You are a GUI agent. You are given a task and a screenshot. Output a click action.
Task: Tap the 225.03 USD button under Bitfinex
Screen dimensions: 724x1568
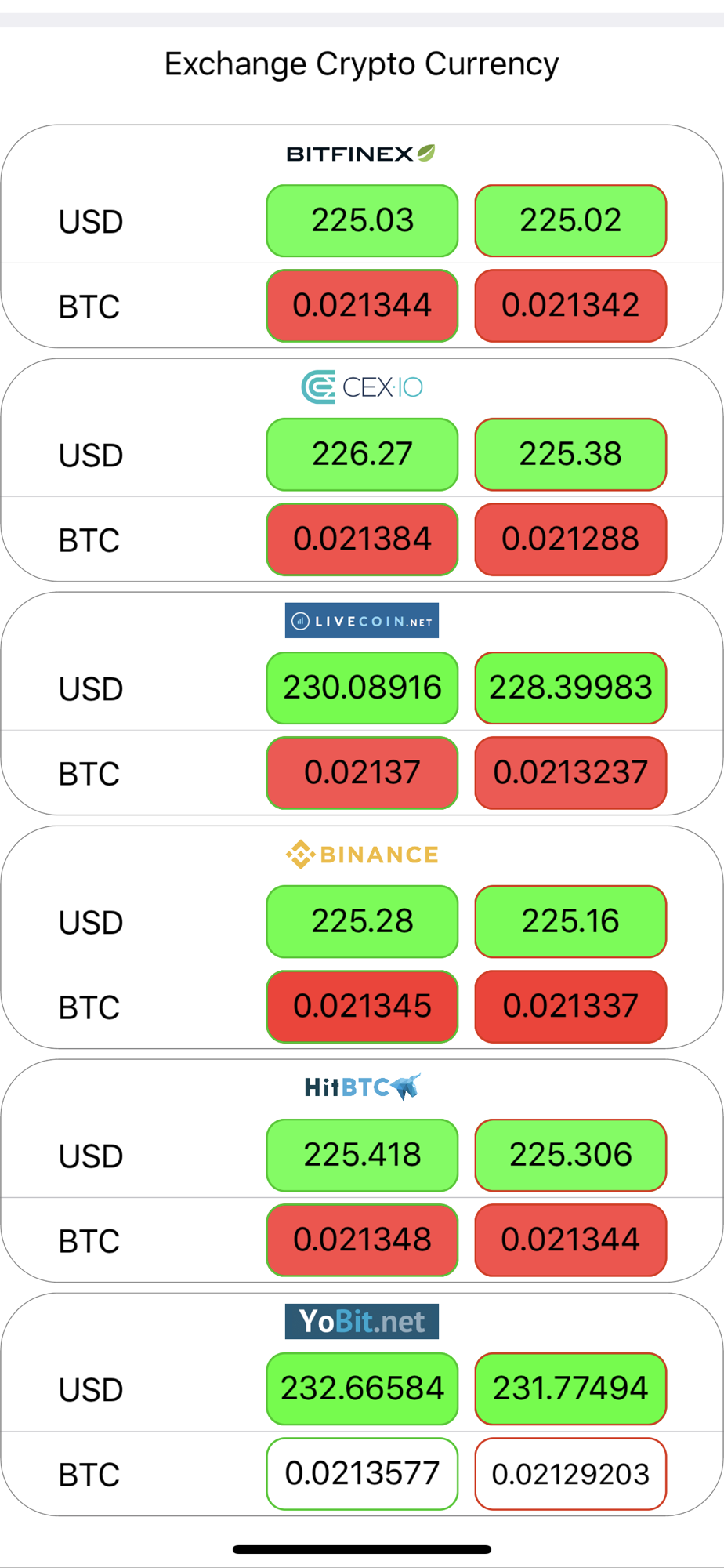click(x=362, y=221)
